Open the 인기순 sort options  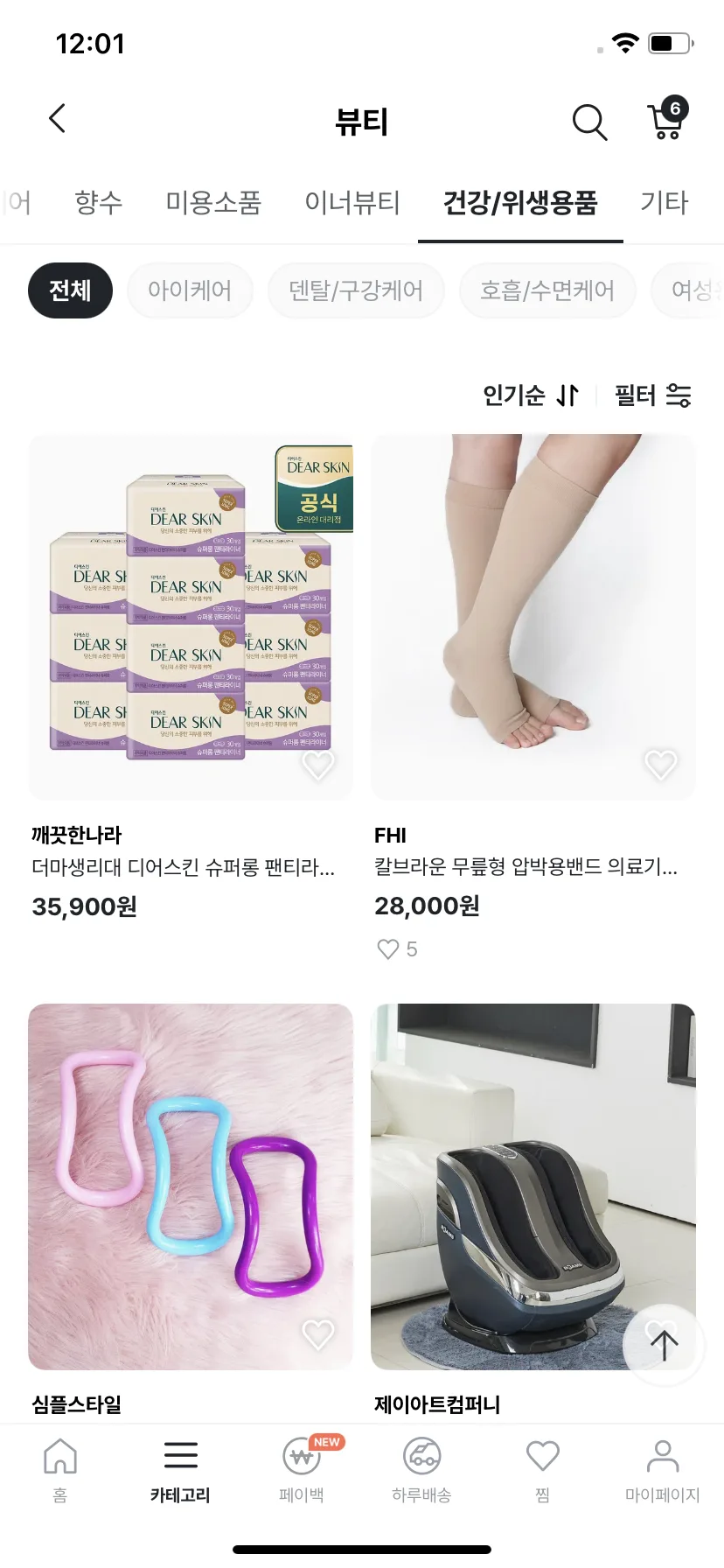click(530, 395)
